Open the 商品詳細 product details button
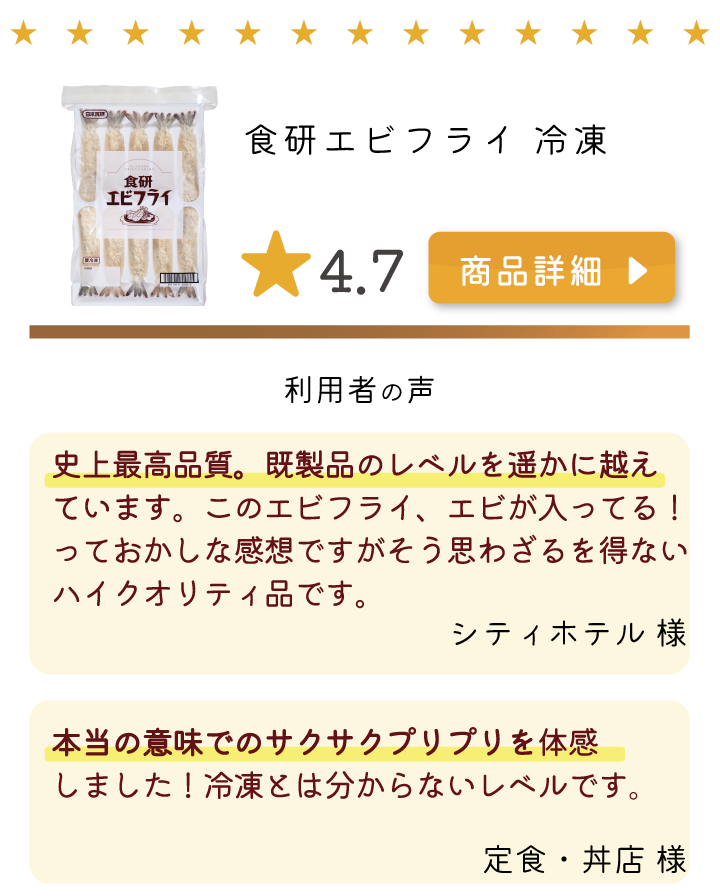 [x=551, y=268]
